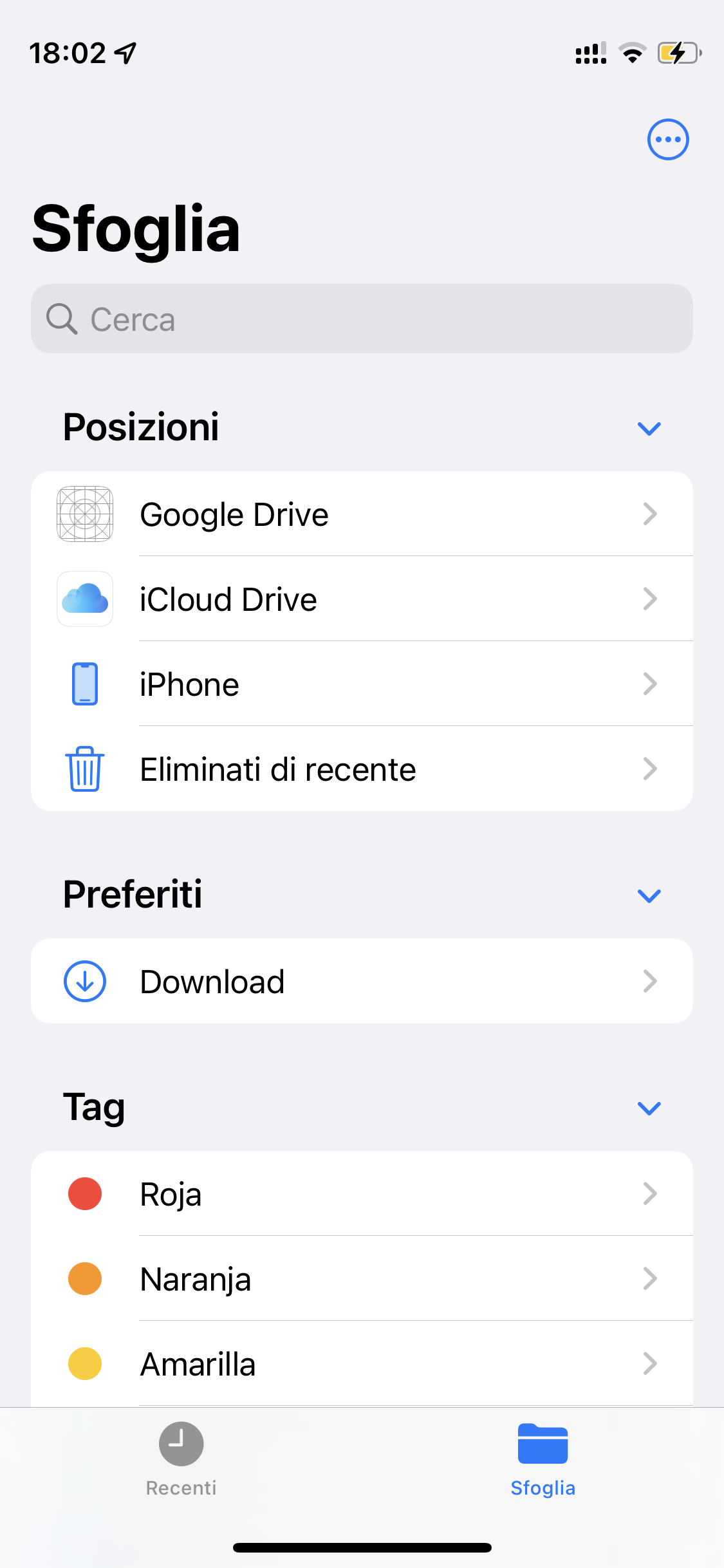Browse files on iPhone
The image size is (724, 1568).
click(x=362, y=684)
